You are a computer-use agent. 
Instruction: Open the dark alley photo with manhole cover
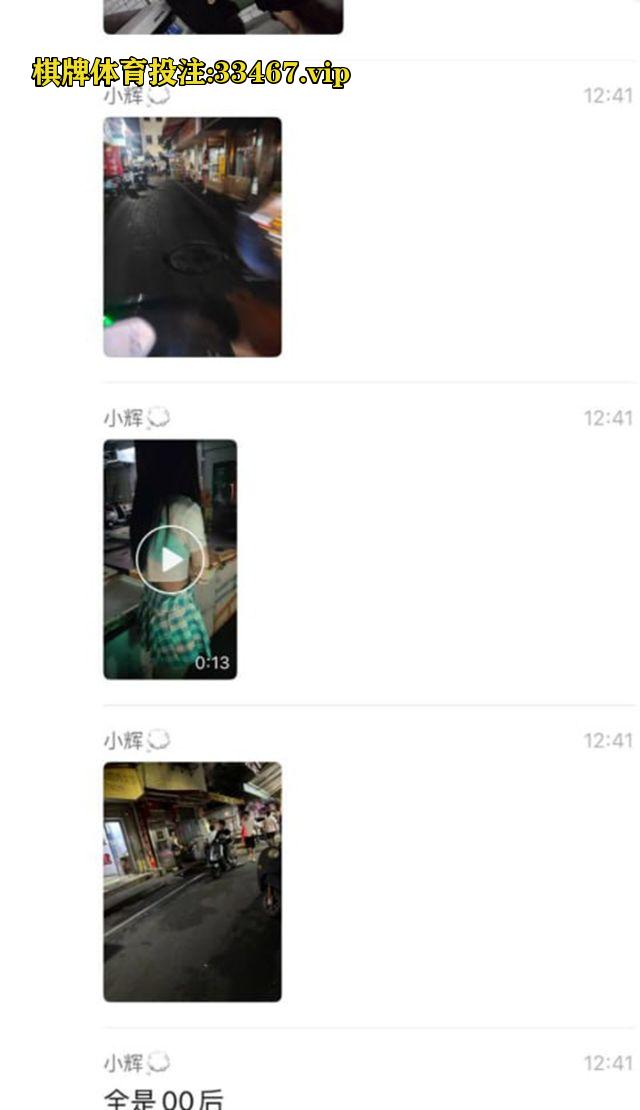pos(192,237)
